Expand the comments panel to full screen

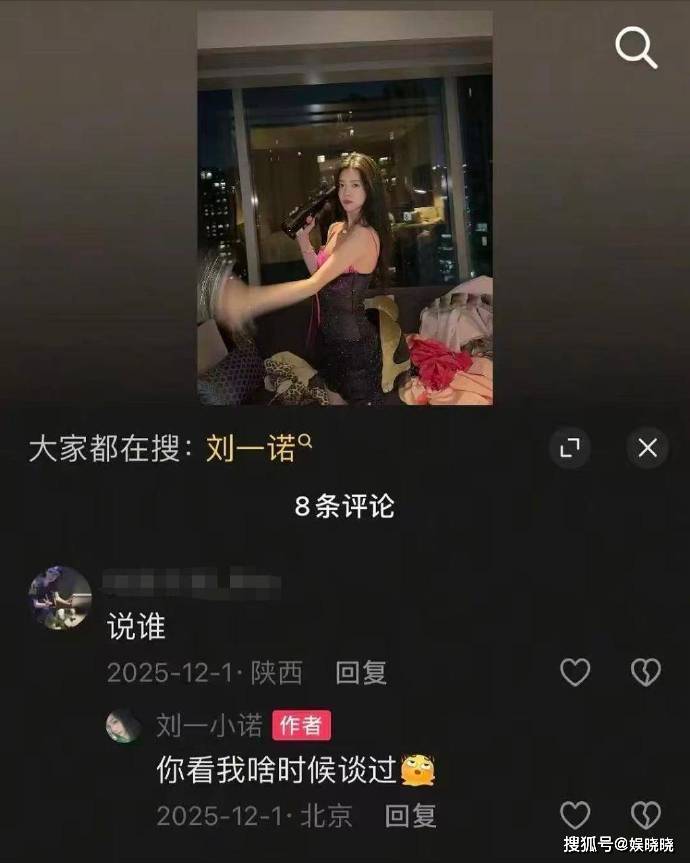(570, 448)
